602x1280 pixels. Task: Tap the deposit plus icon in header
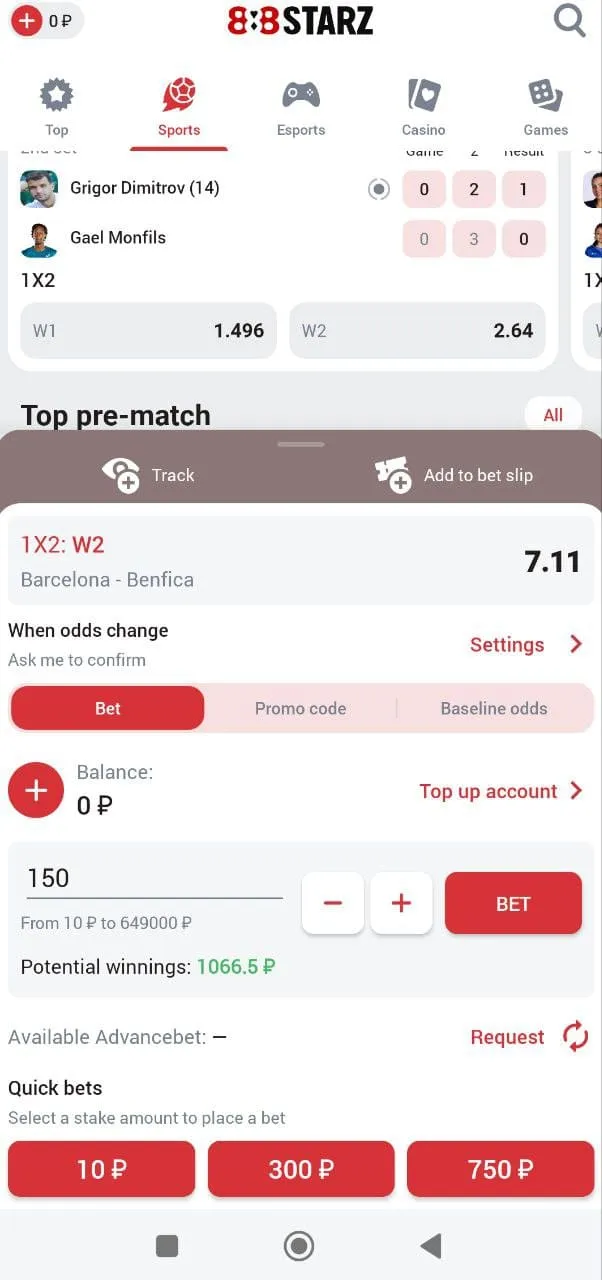(x=27, y=20)
